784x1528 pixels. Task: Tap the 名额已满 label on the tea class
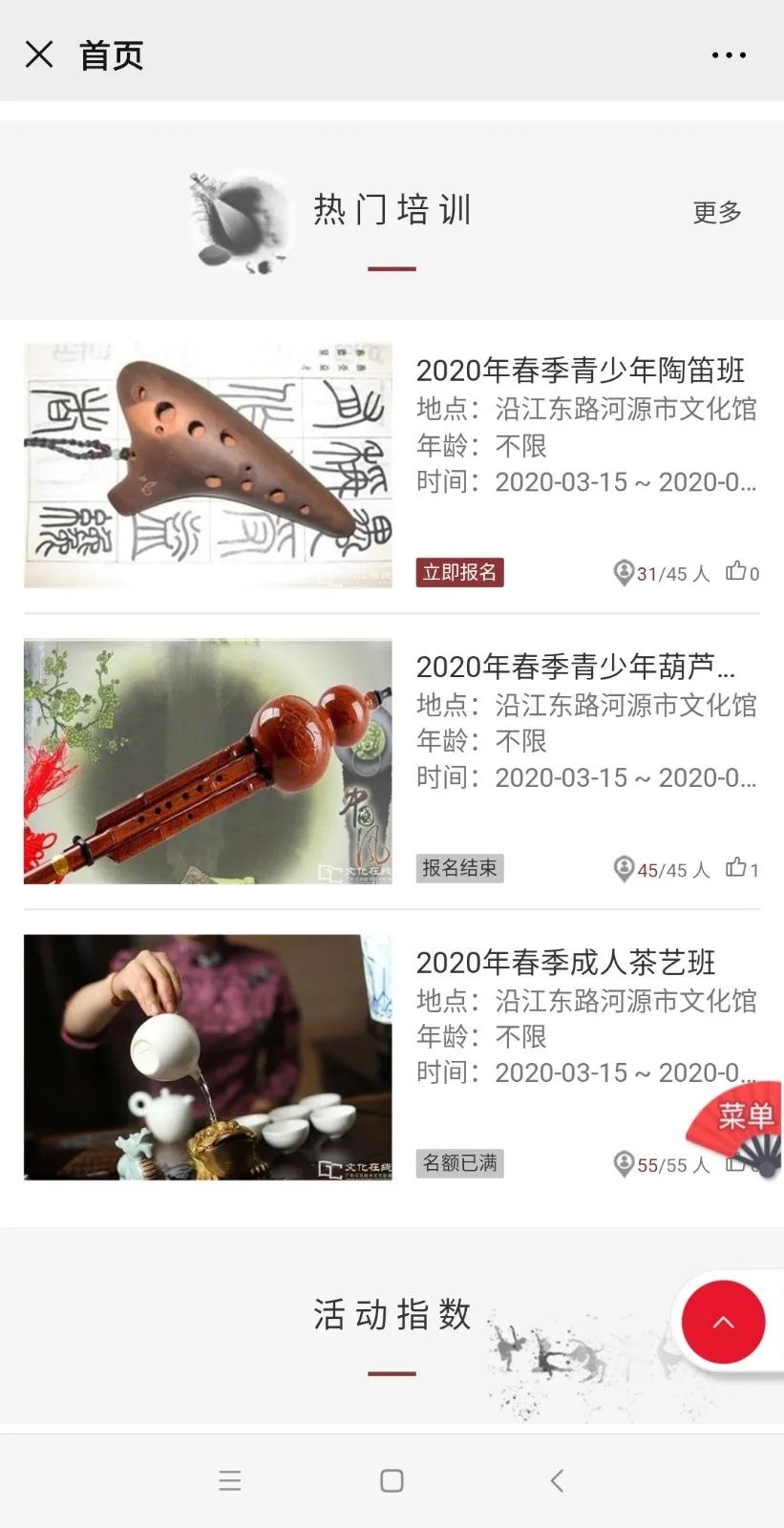459,1162
